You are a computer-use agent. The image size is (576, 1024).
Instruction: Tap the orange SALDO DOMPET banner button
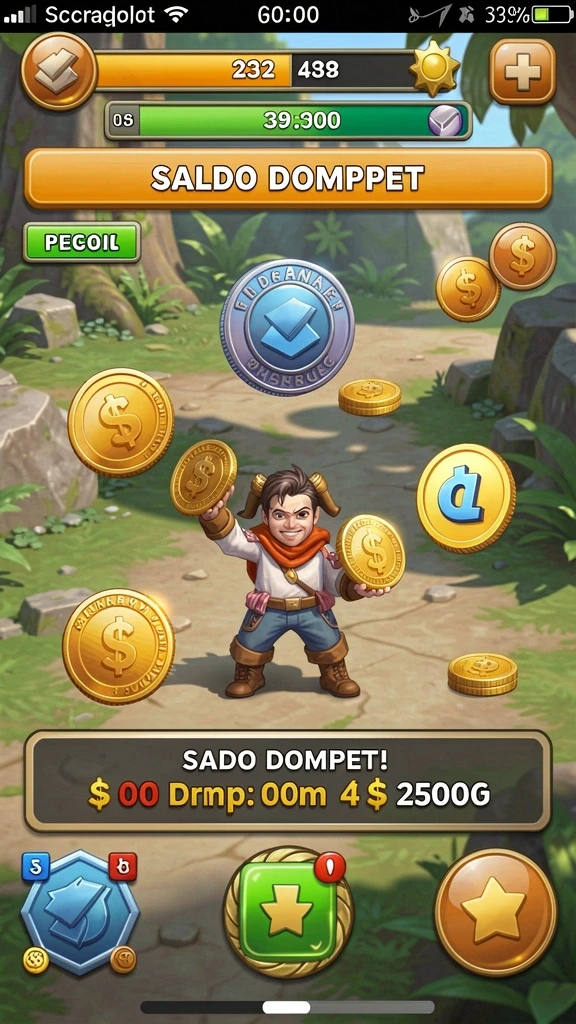(288, 178)
